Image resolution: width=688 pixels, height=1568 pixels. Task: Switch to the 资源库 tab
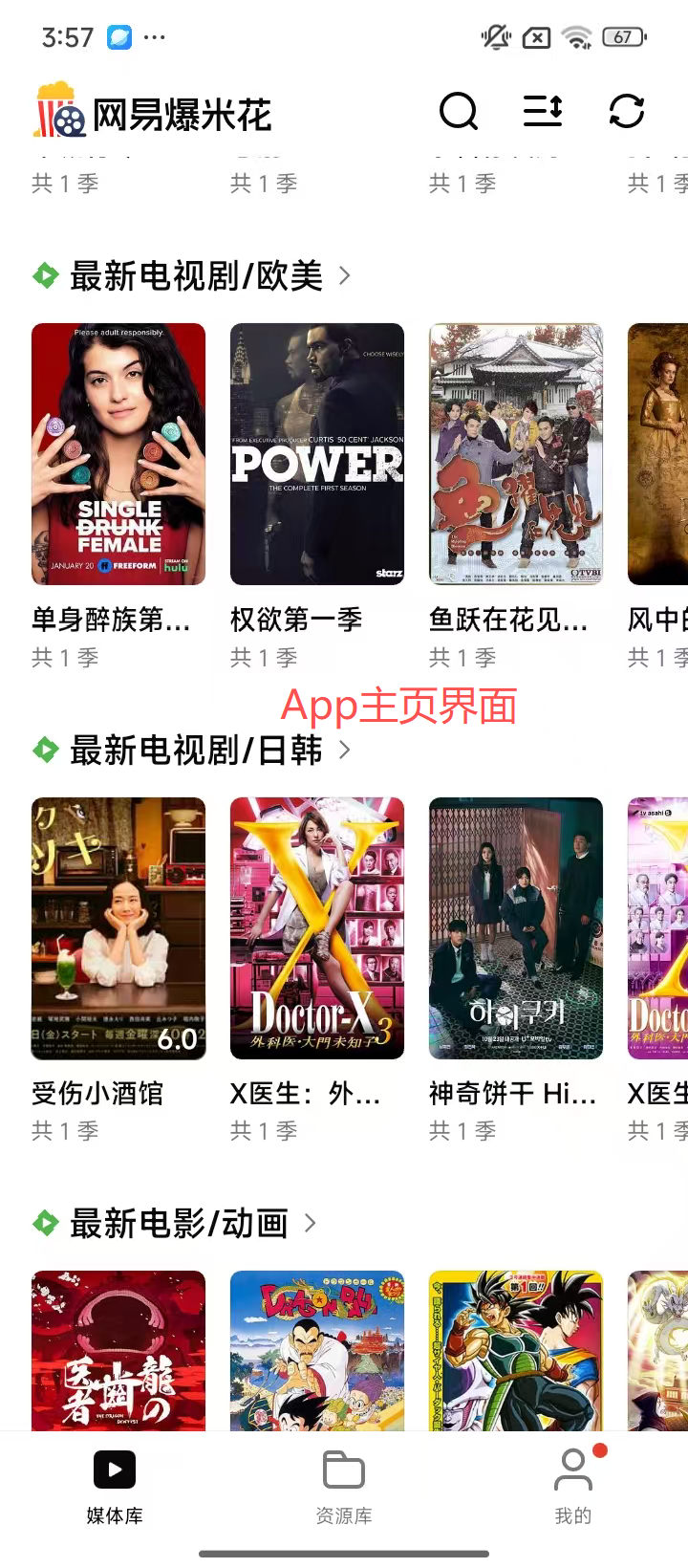pyautogui.click(x=344, y=1487)
